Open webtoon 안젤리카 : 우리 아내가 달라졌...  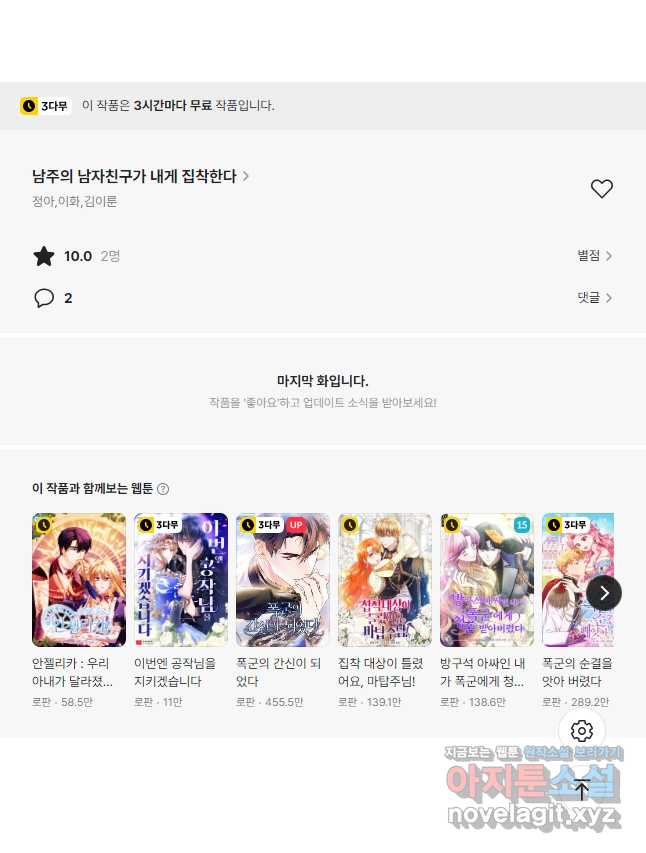click(x=79, y=580)
